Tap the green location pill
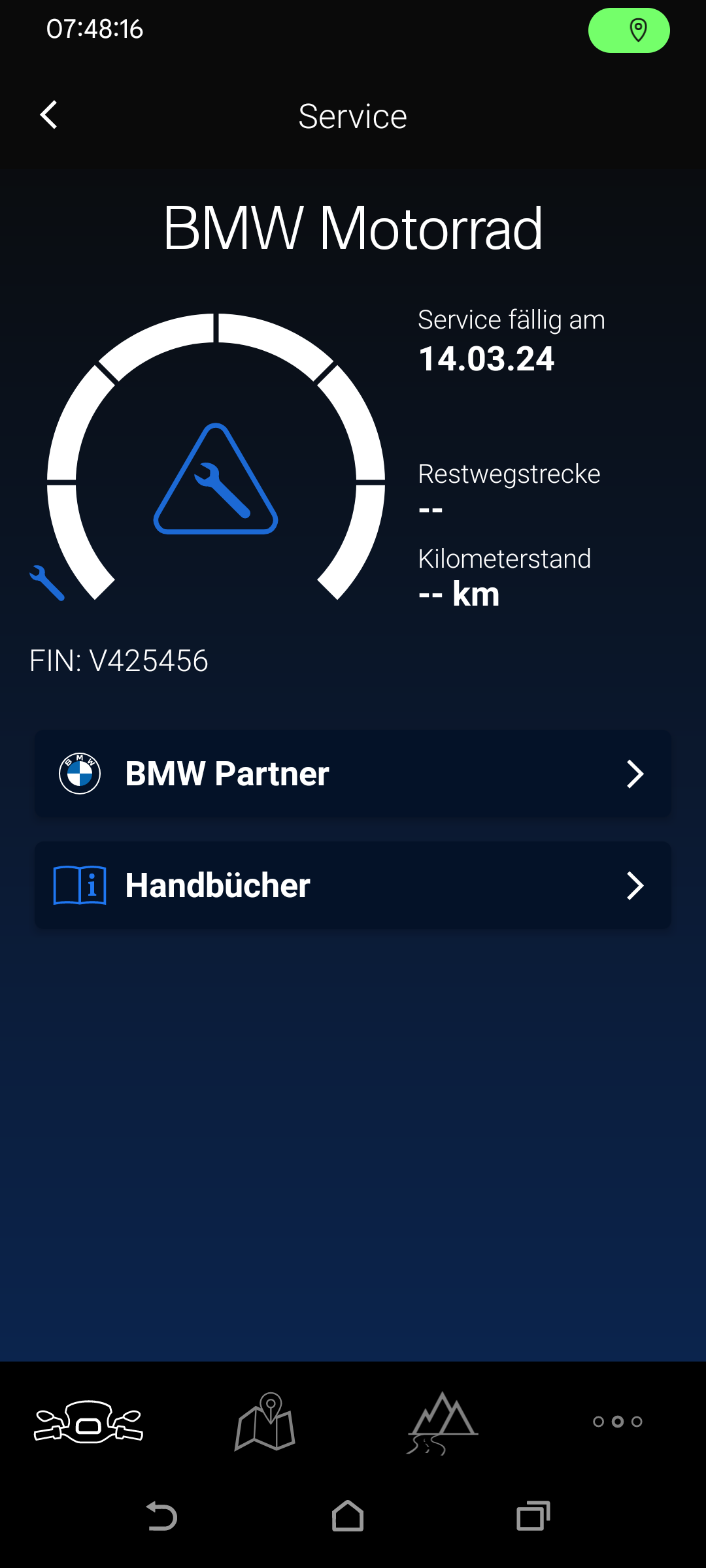 [629, 30]
